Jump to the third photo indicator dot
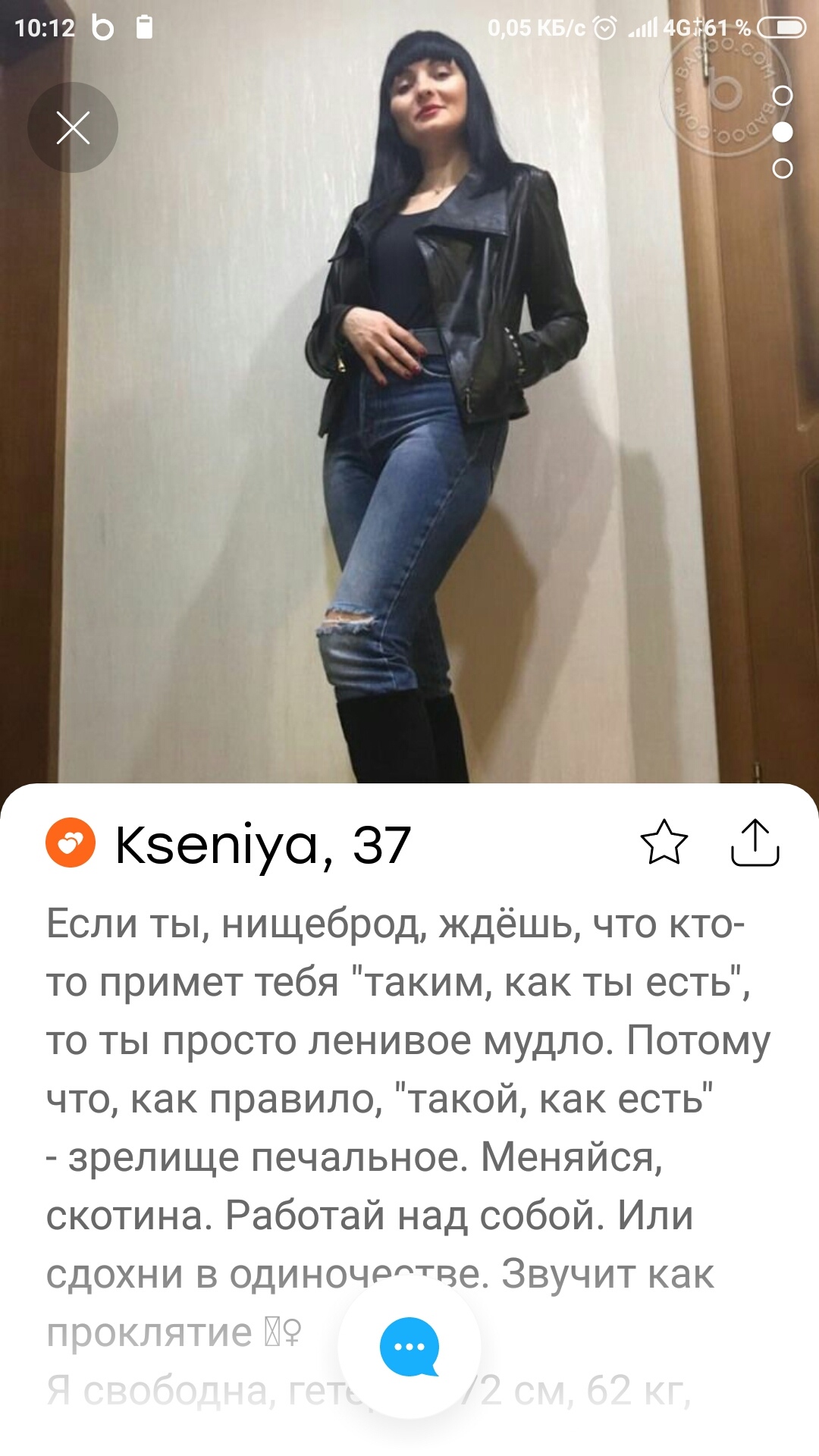This screenshot has width=819, height=1456. point(782,168)
